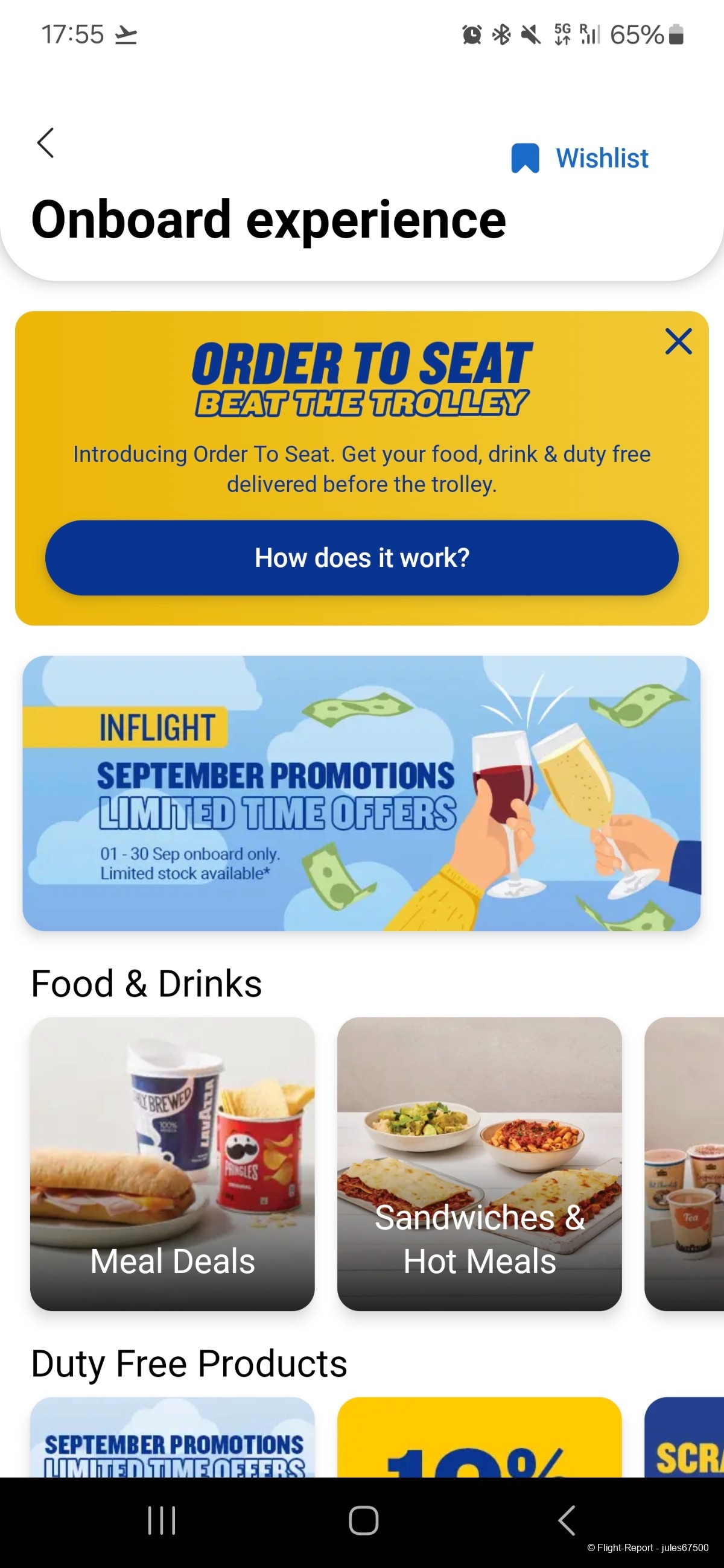Viewport: 724px width, 1568px height.
Task: Dismiss the Order To Seat banner
Action: pos(678,341)
